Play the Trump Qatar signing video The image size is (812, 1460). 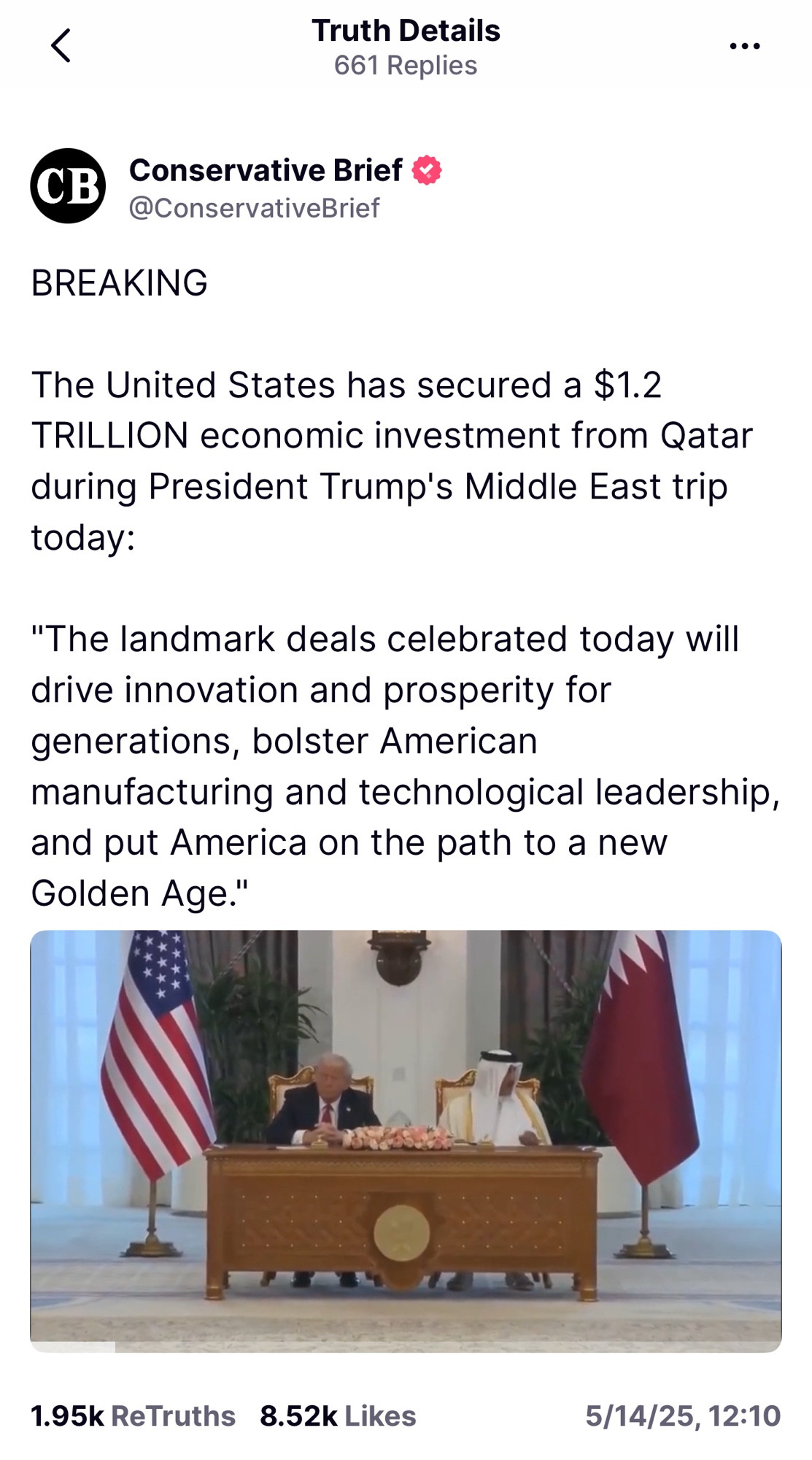pyautogui.click(x=406, y=1141)
